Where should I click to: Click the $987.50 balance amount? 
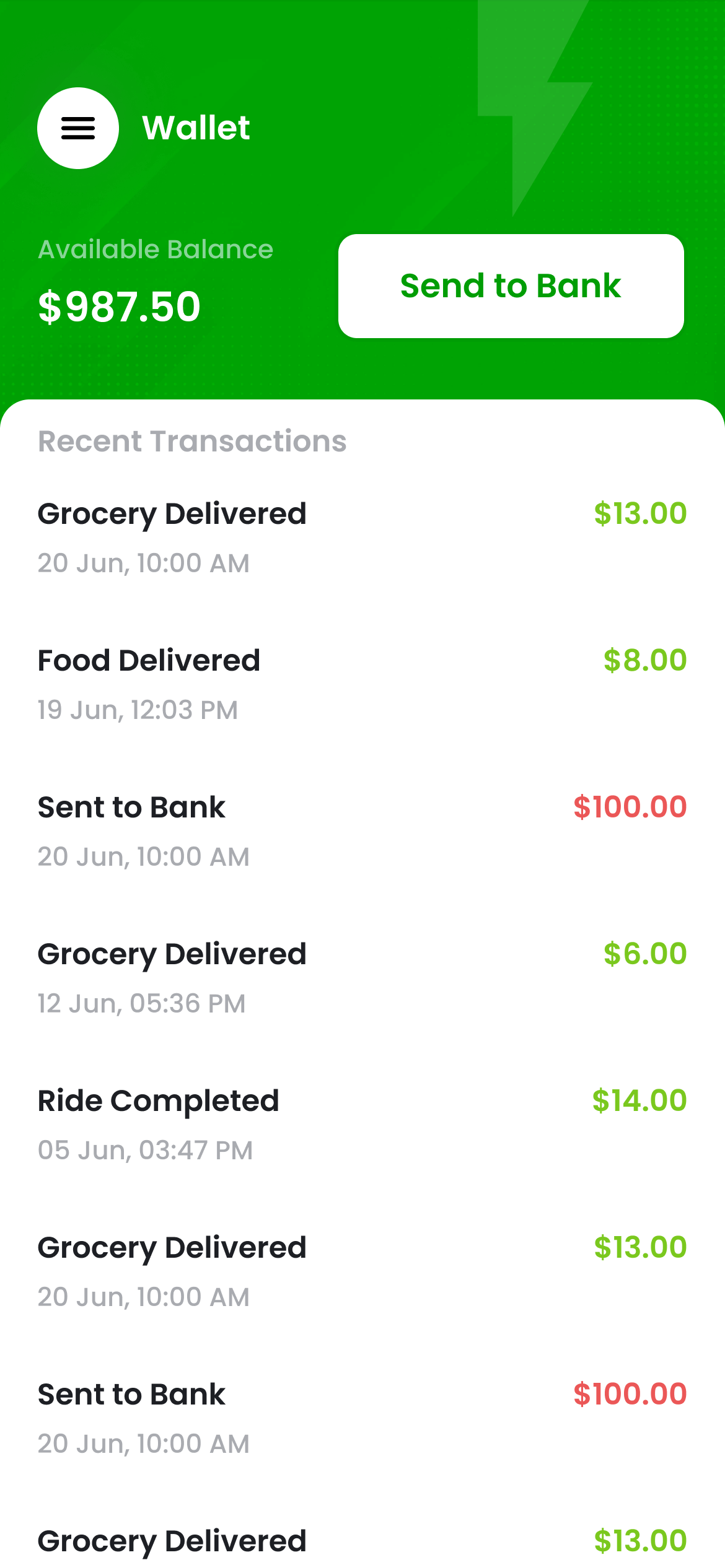pyautogui.click(x=118, y=305)
